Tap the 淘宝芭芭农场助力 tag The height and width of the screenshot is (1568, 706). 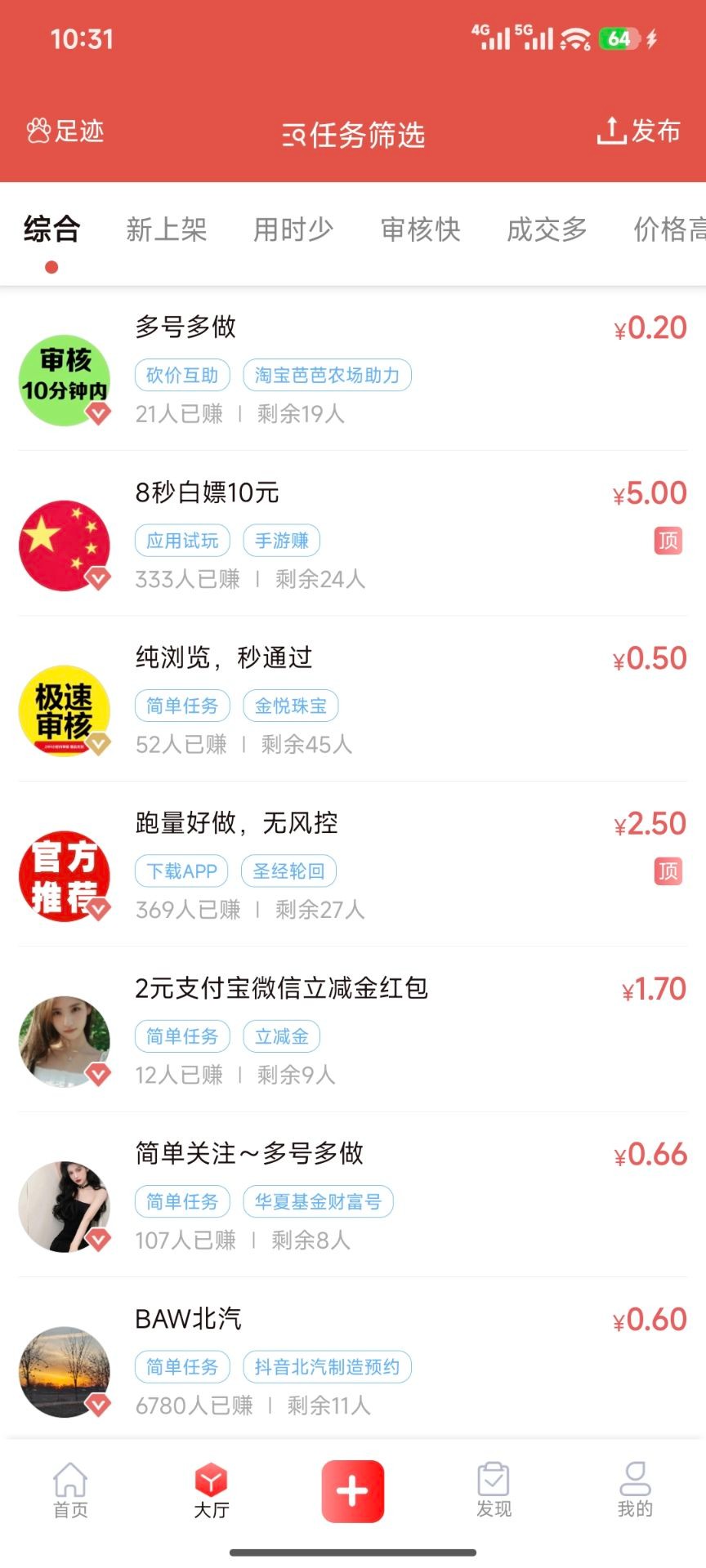[x=326, y=375]
